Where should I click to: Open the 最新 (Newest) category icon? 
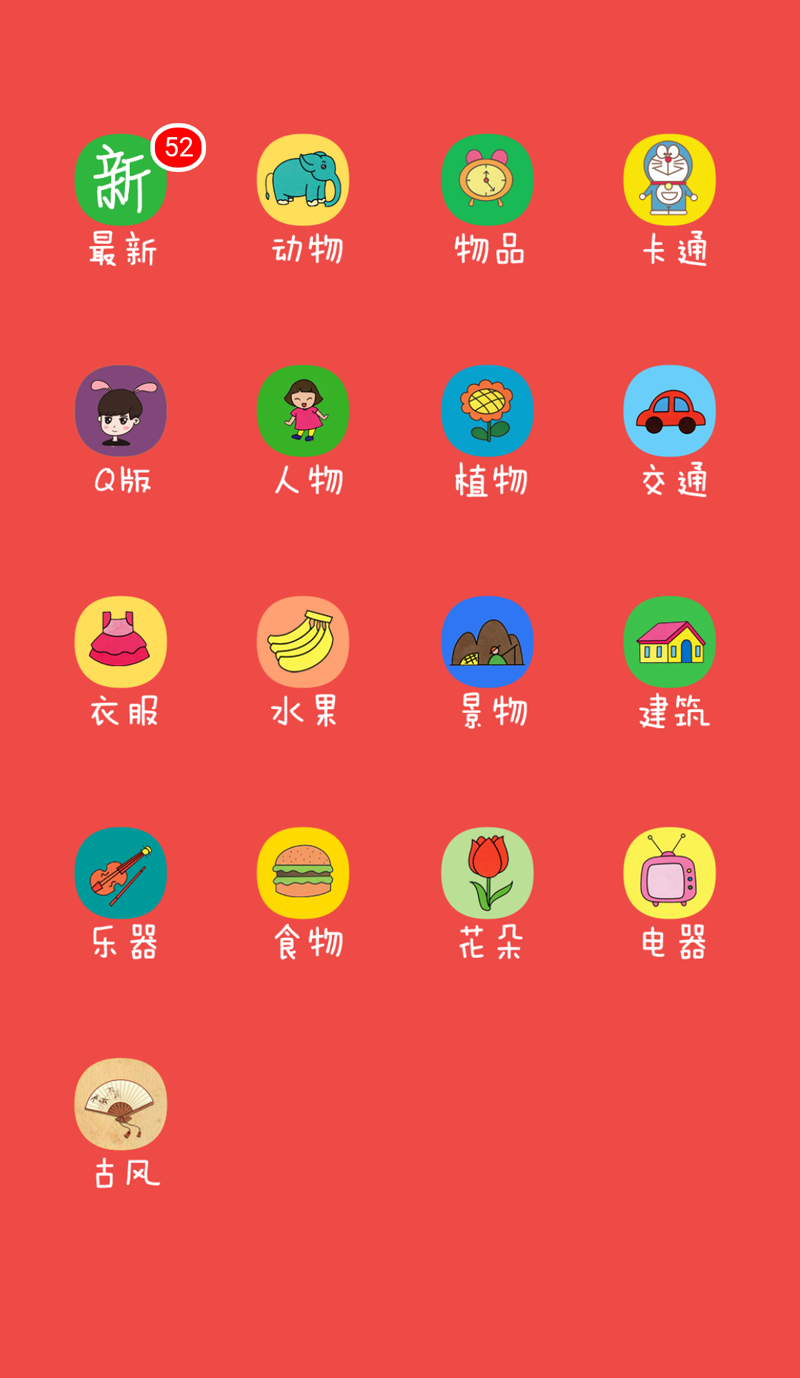tap(120, 180)
